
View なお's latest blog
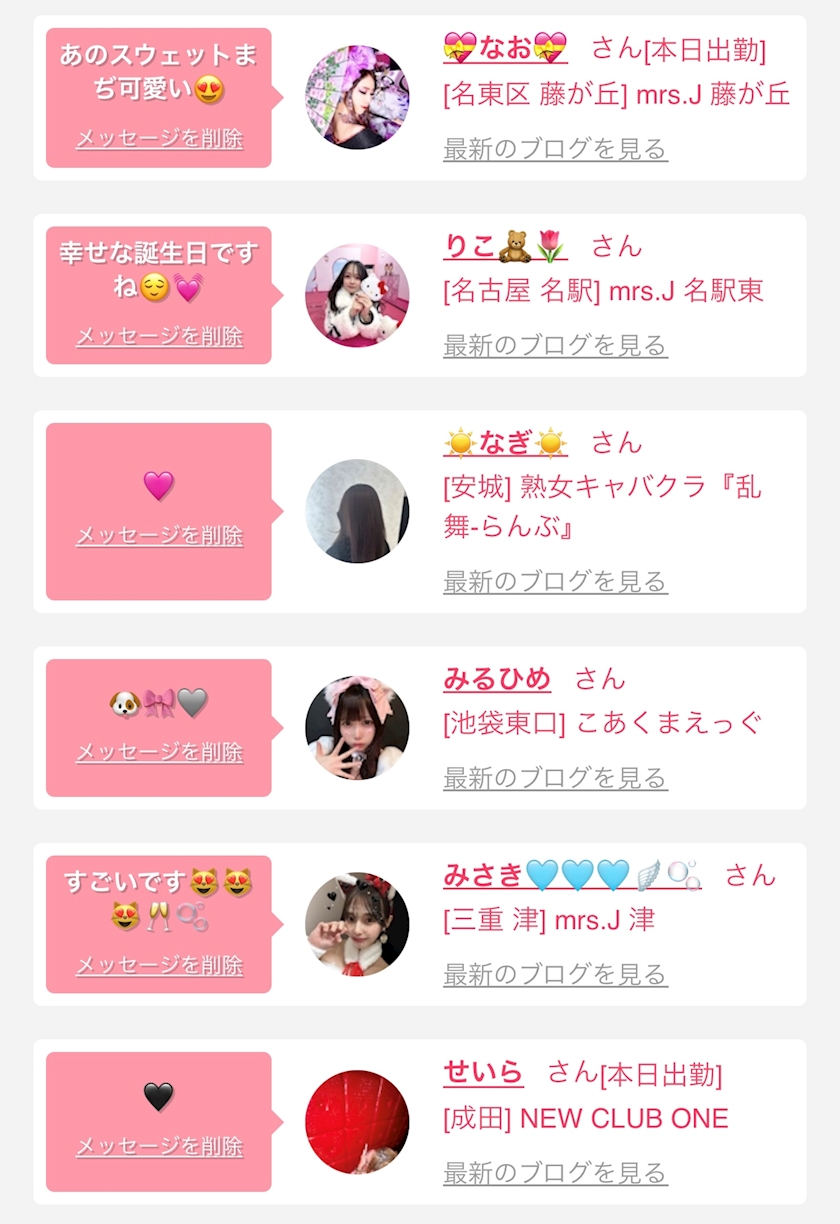point(555,150)
